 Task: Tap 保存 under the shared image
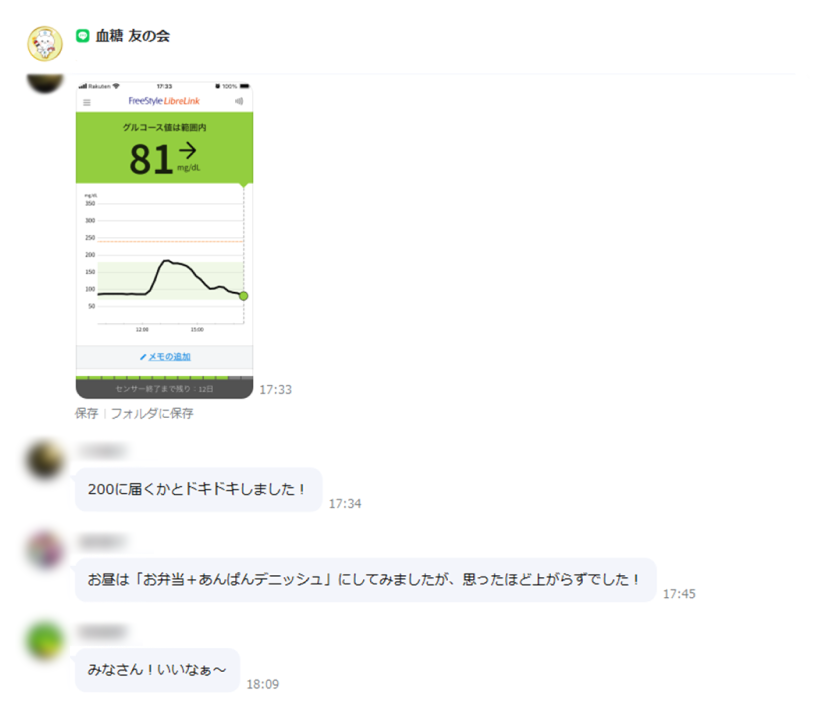tap(86, 413)
